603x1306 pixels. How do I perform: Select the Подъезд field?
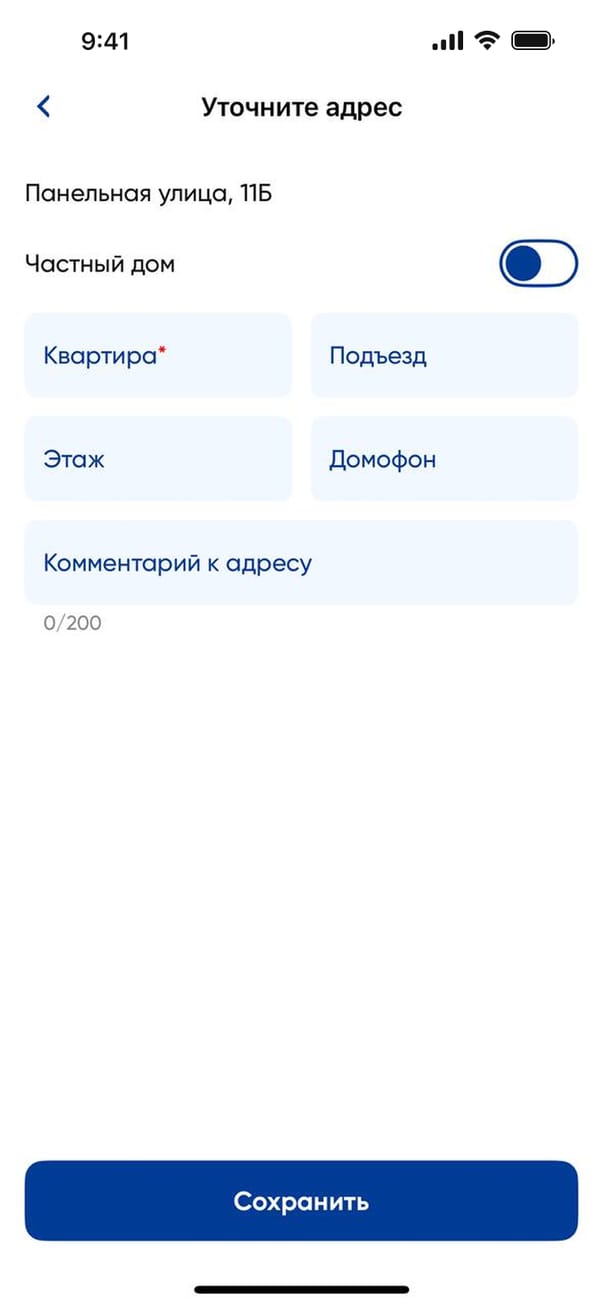point(444,356)
